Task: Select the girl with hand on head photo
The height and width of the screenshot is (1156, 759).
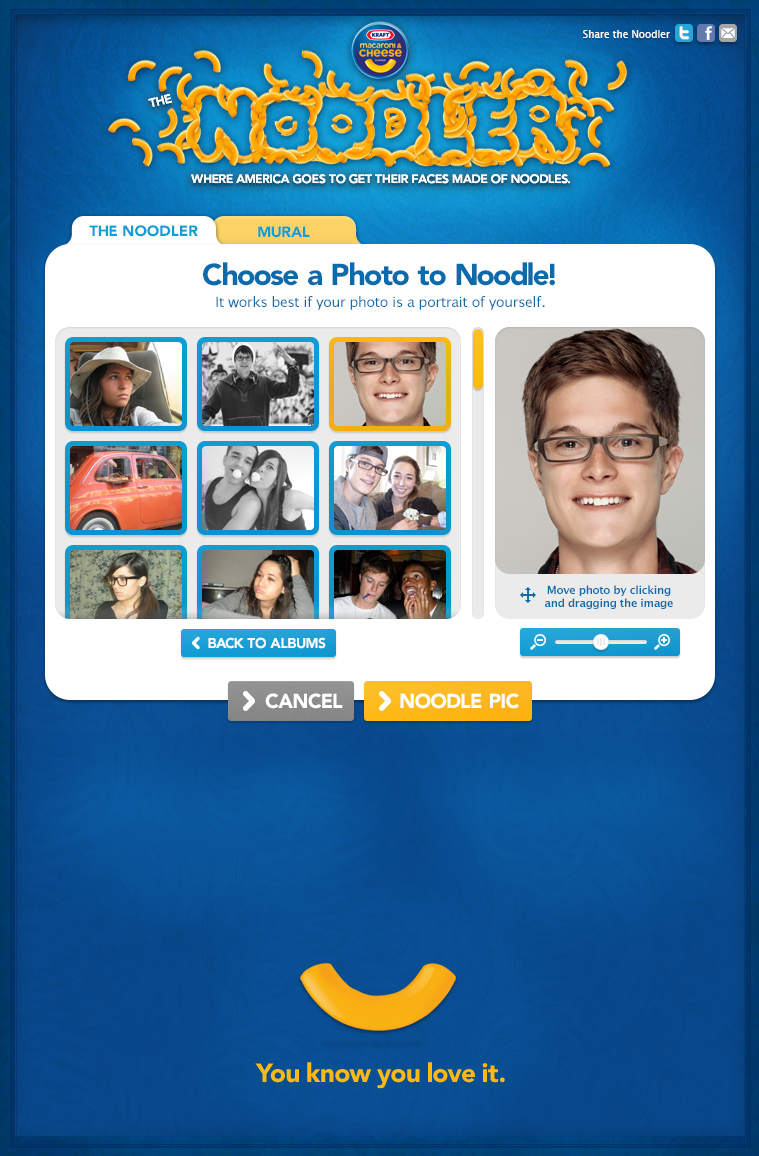Action: coord(258,584)
